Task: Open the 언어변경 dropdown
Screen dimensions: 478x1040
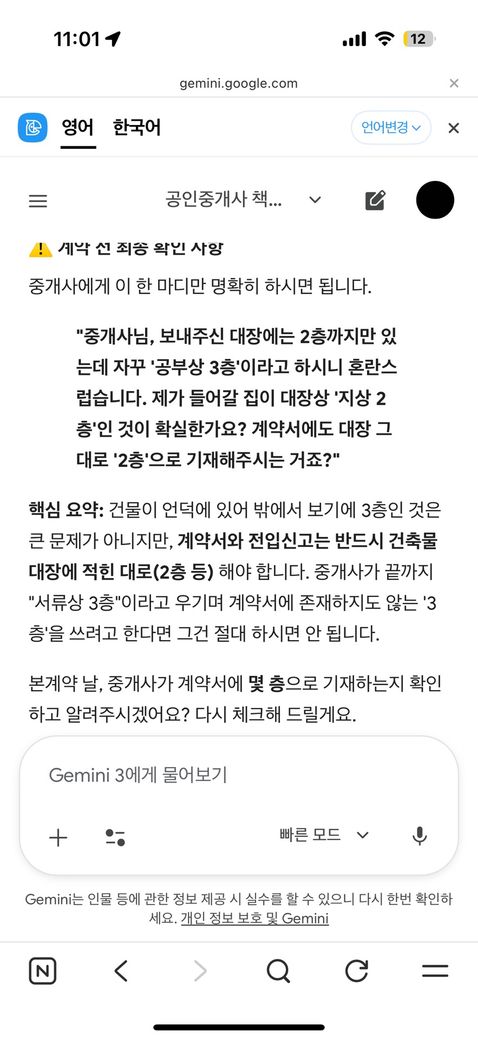Action: [x=391, y=127]
